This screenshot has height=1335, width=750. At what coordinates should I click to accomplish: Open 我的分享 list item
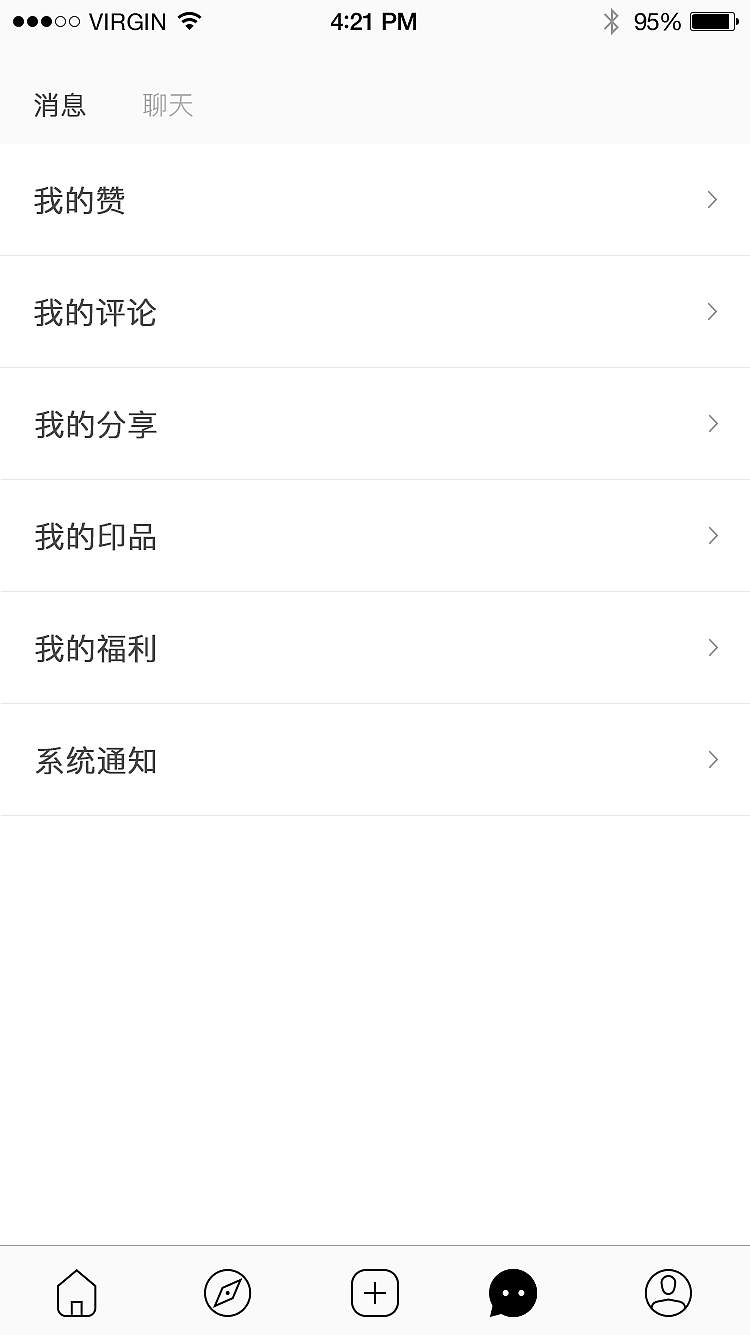tap(375, 424)
